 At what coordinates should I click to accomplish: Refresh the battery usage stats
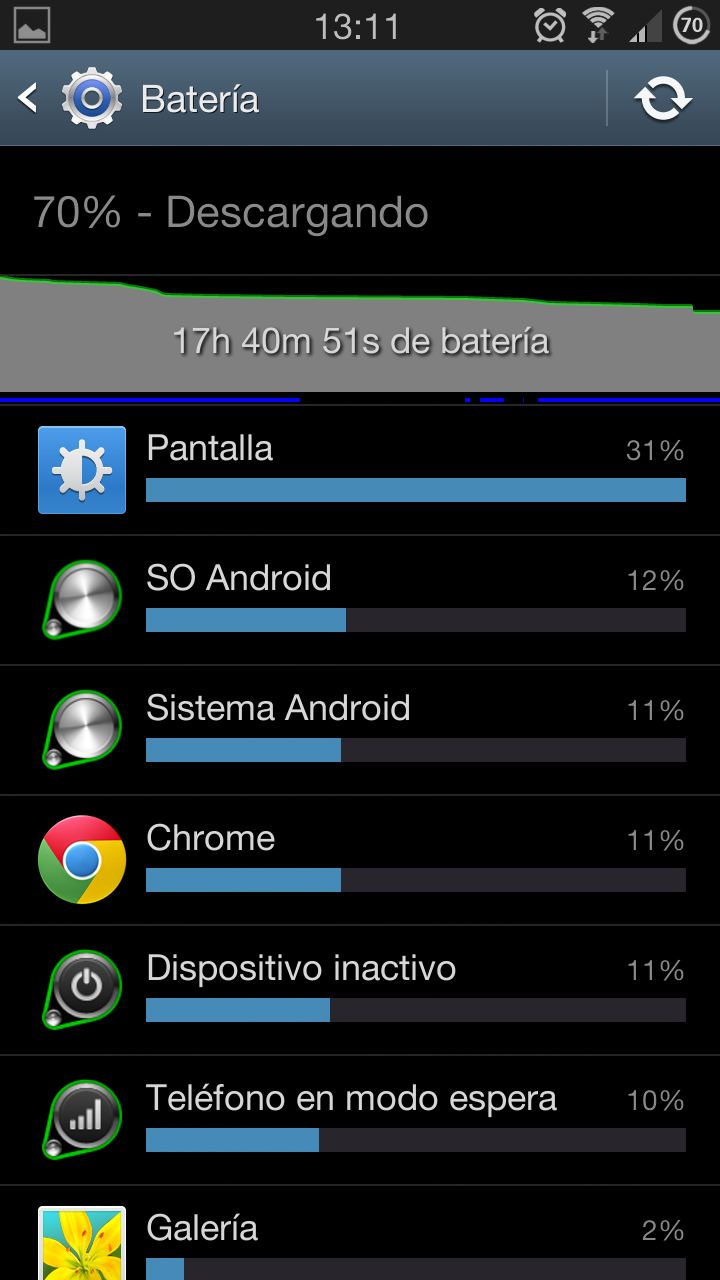coord(663,99)
